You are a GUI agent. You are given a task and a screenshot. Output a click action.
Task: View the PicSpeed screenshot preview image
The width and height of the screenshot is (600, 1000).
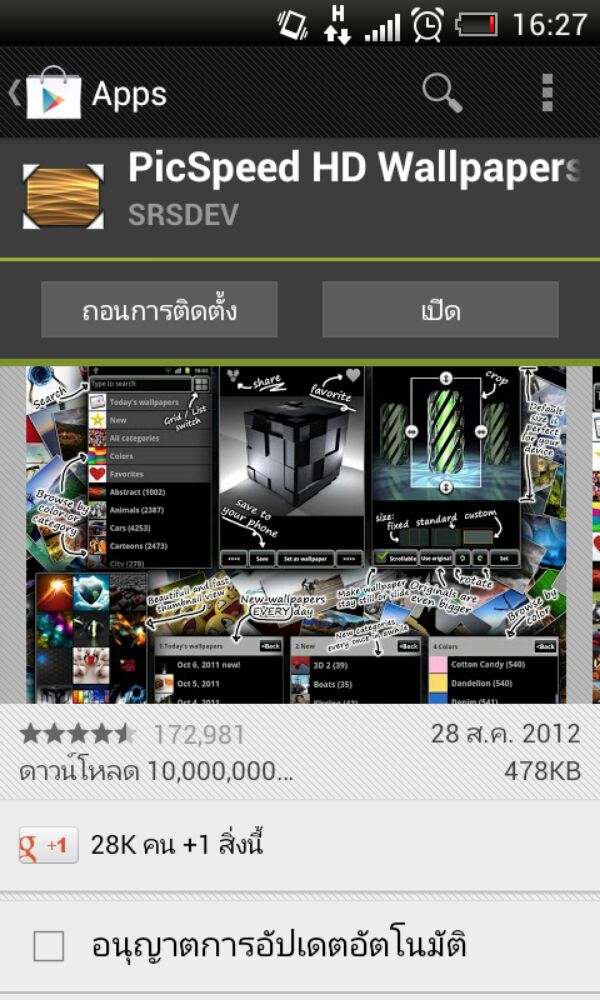pos(296,533)
